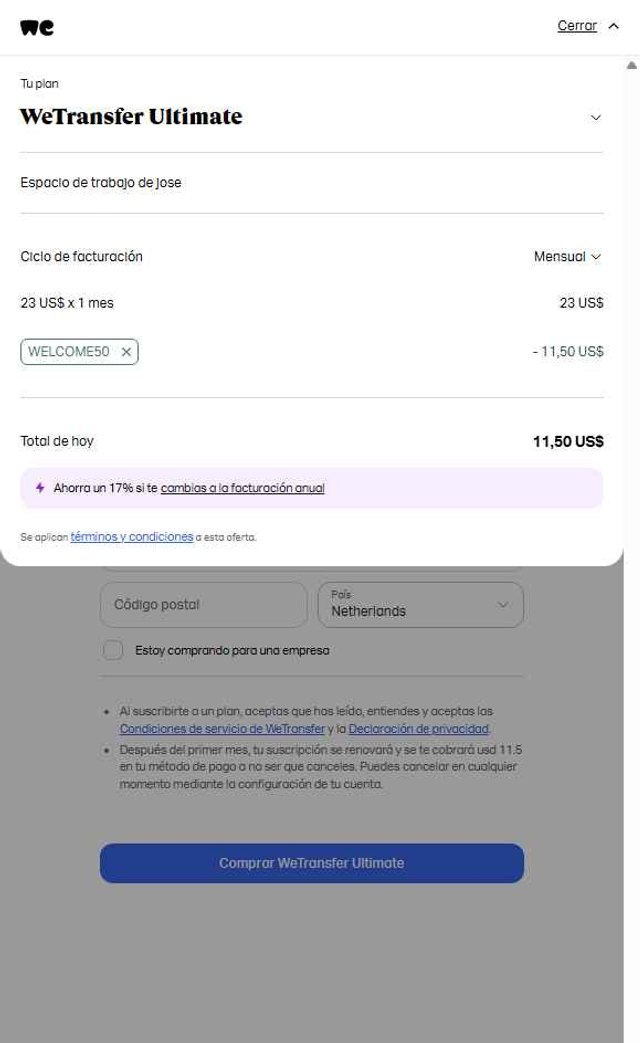640x1043 pixels.
Task: Expand the WeTransfer Ultimate plan chevron
Action: [596, 117]
